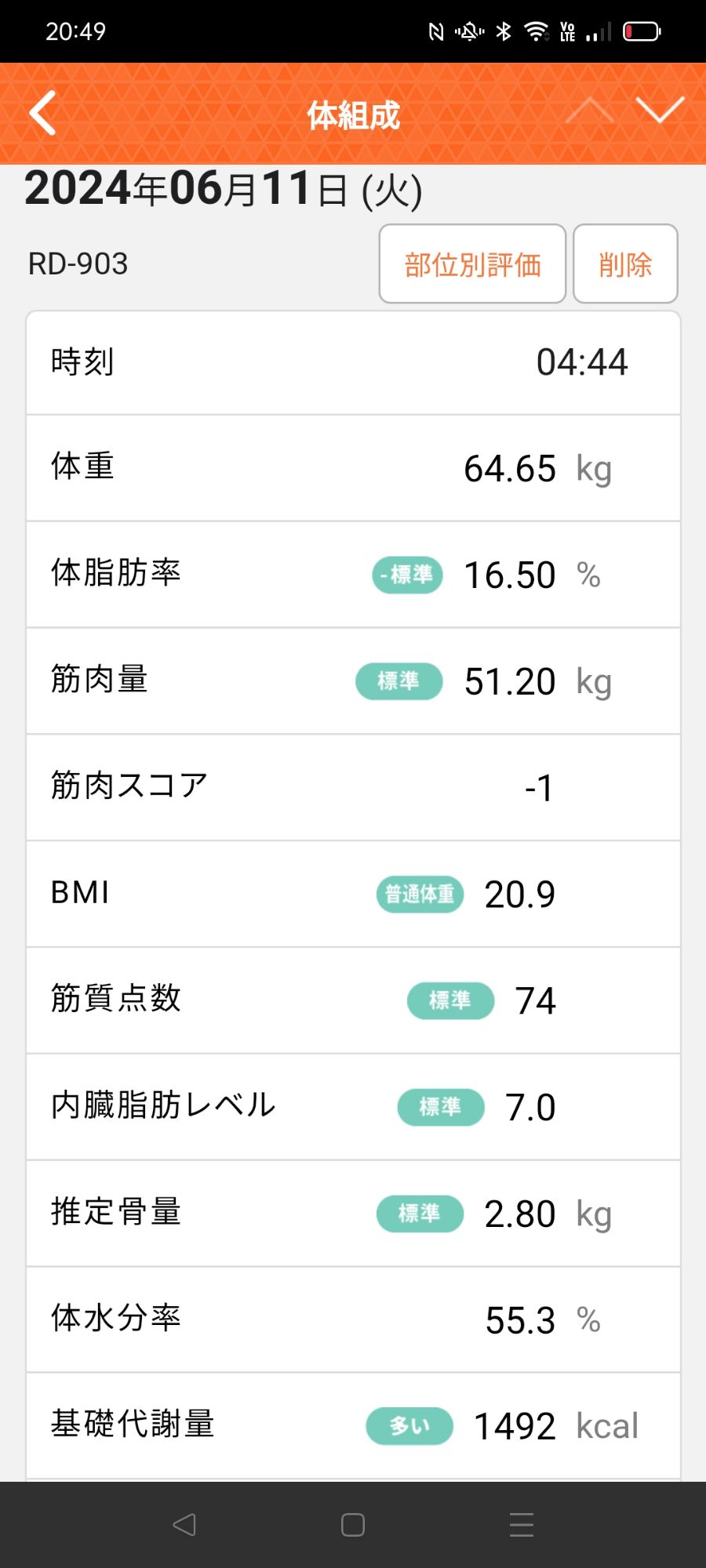
Task: Open the 部位別評価 view
Action: (x=472, y=264)
